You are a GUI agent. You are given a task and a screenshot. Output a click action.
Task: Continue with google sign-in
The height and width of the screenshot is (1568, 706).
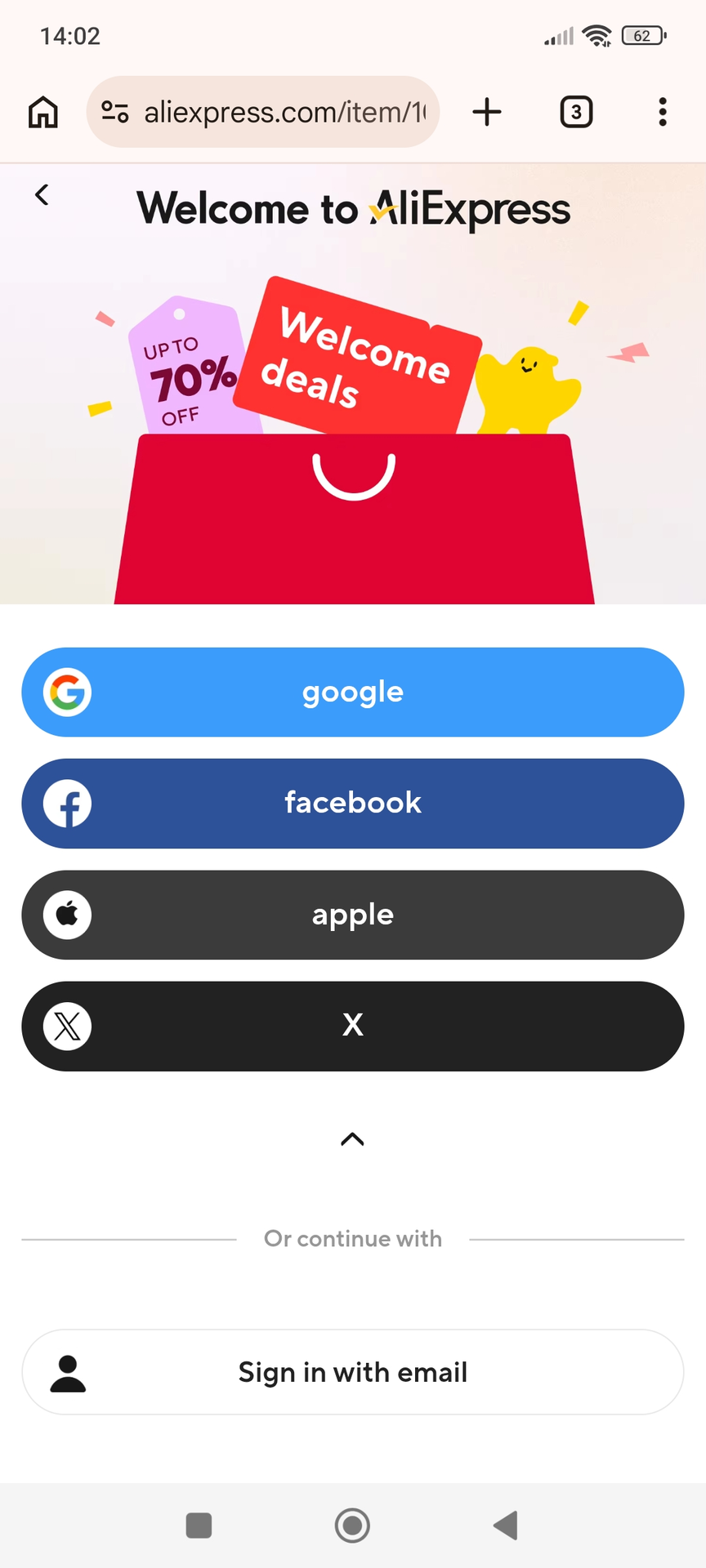[x=352, y=693]
